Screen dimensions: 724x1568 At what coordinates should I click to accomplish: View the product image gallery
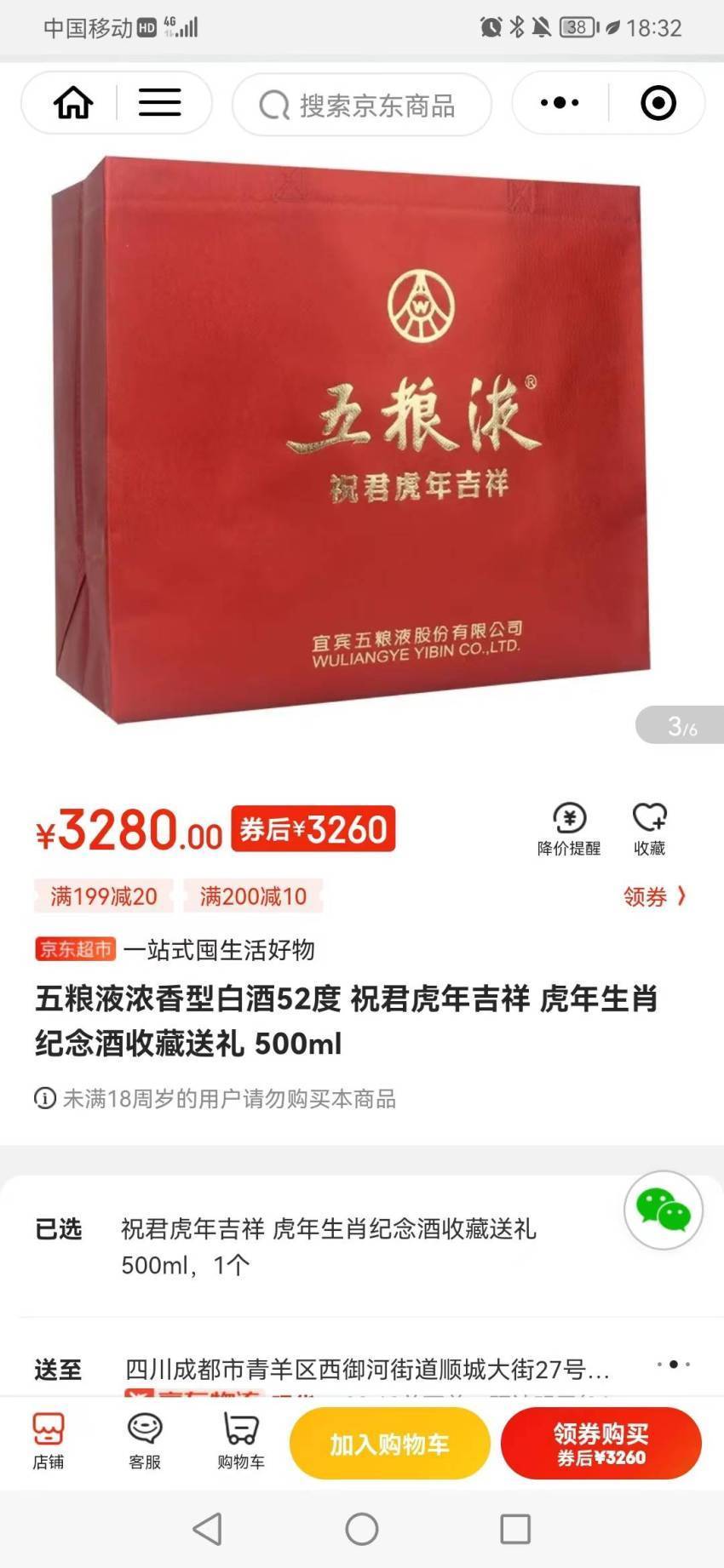[362, 443]
